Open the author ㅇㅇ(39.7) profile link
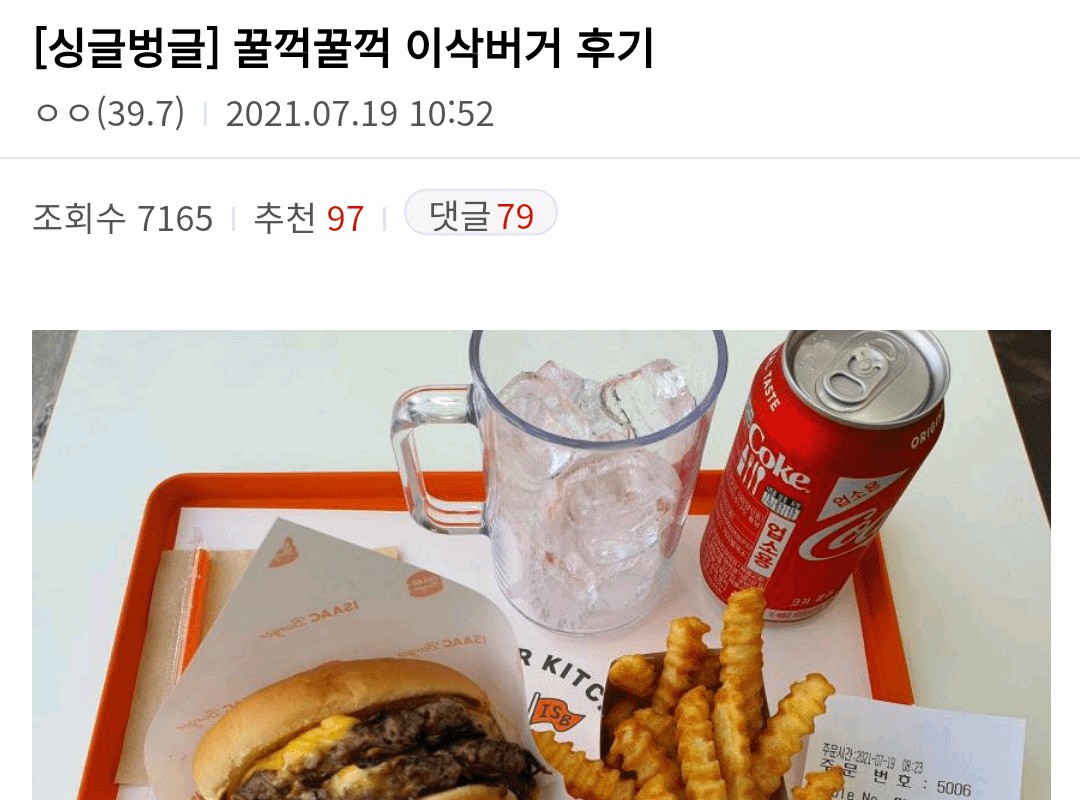 [109, 114]
